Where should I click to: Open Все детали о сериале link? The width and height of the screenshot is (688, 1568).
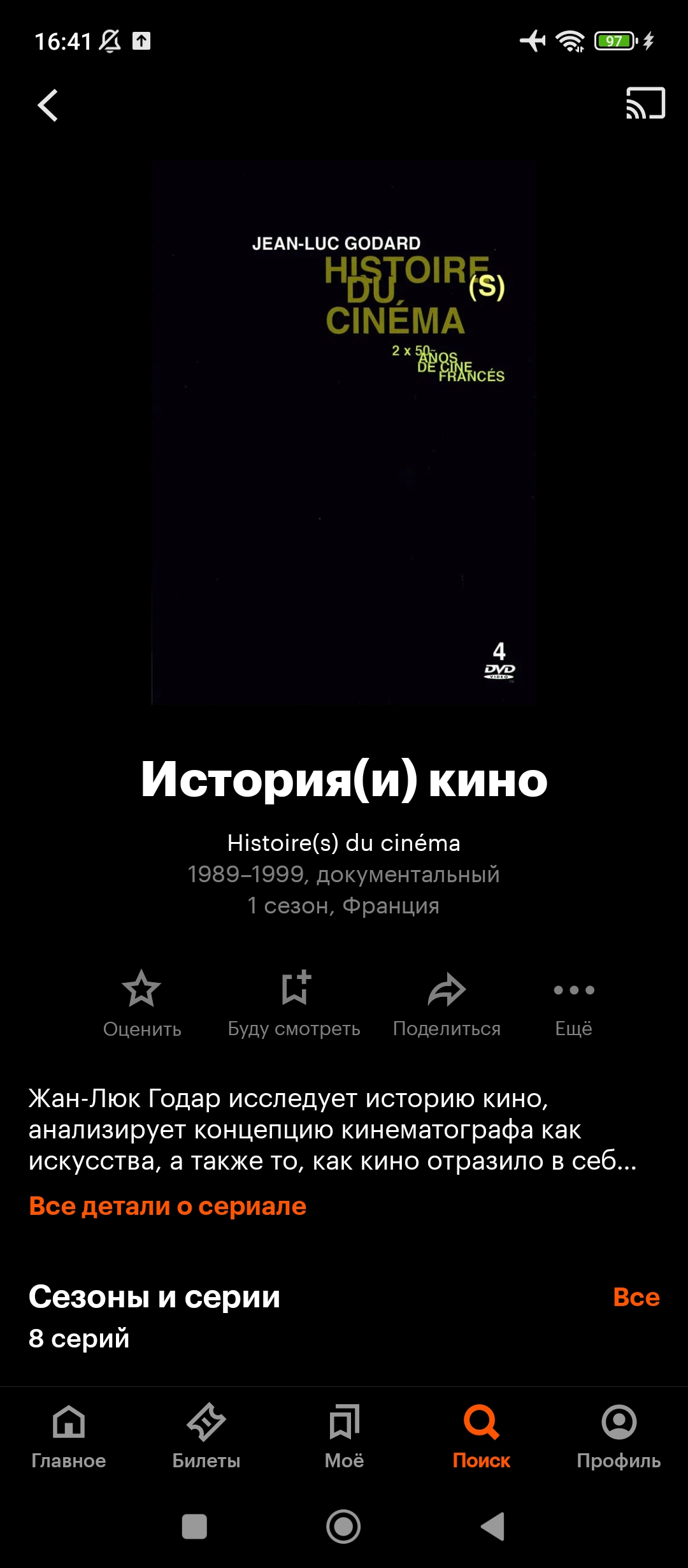pos(168,1206)
